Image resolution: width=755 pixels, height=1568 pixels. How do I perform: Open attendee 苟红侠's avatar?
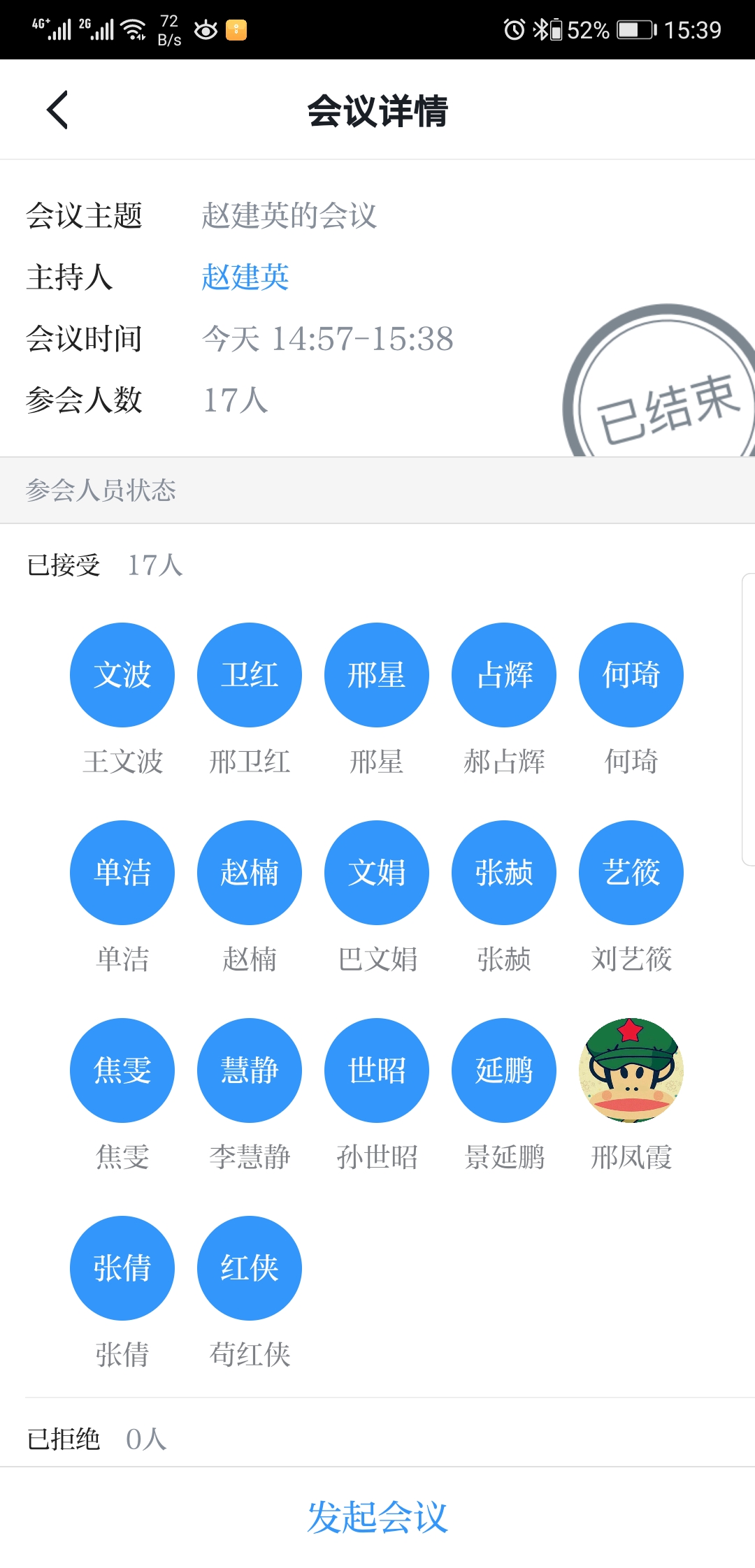click(x=250, y=1268)
